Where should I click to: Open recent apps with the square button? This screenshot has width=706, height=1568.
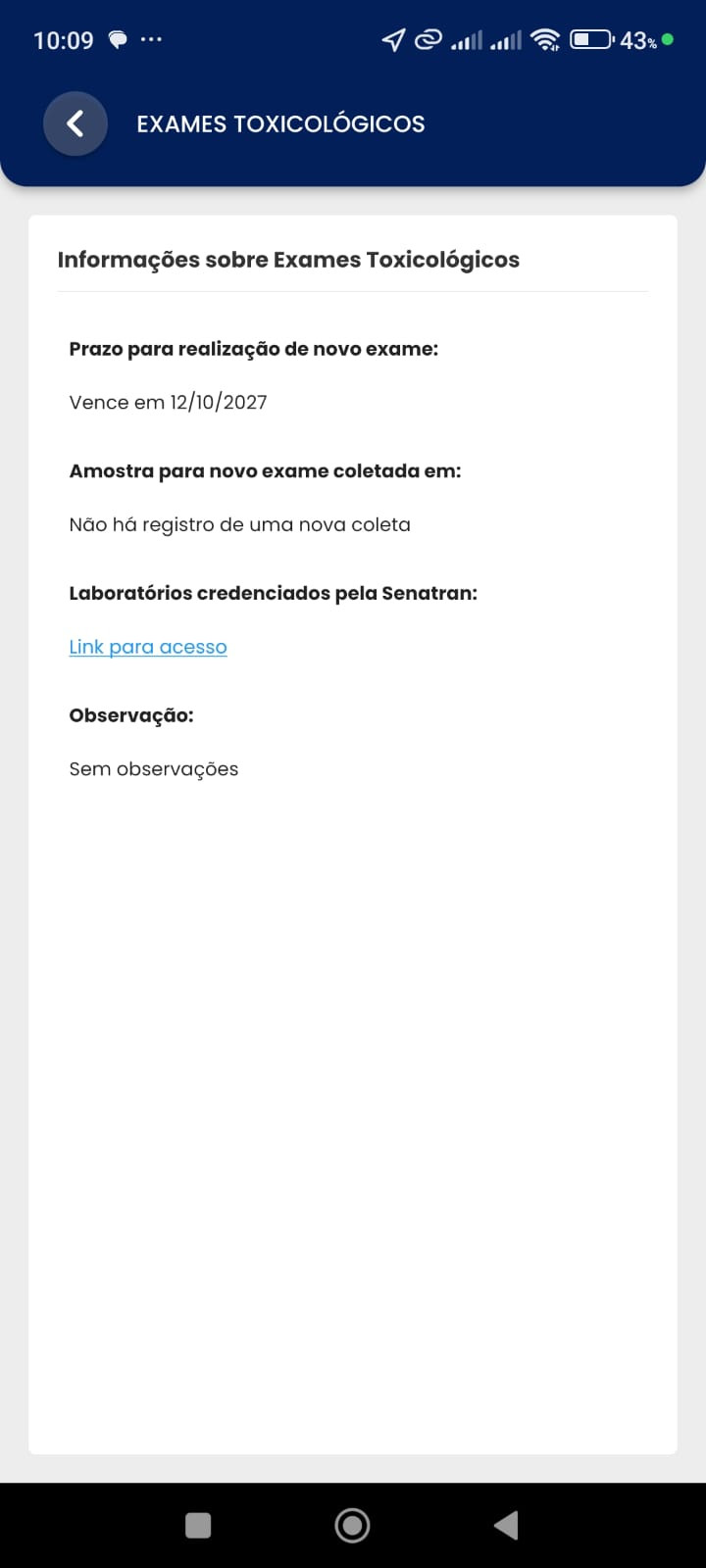(198, 1525)
